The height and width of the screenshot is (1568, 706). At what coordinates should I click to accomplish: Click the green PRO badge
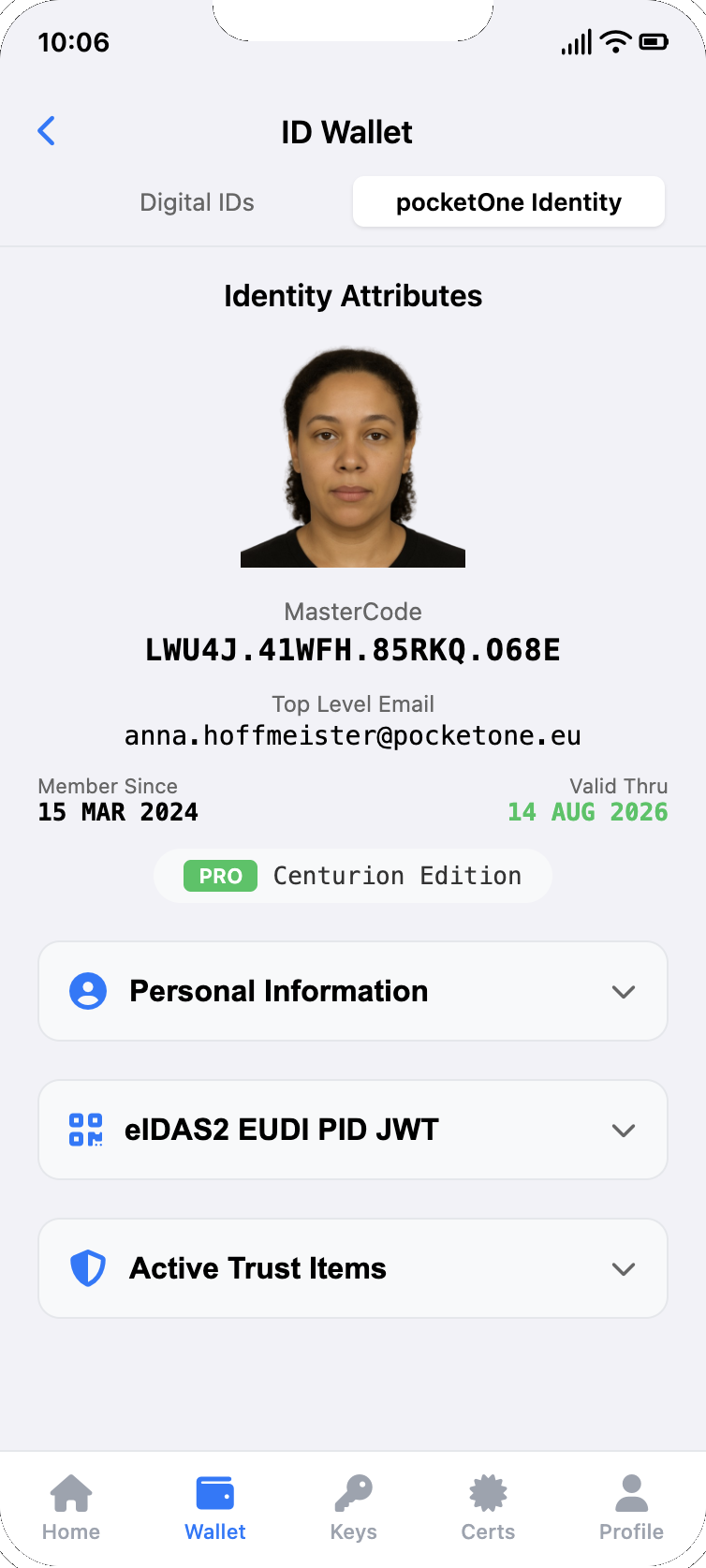220,876
